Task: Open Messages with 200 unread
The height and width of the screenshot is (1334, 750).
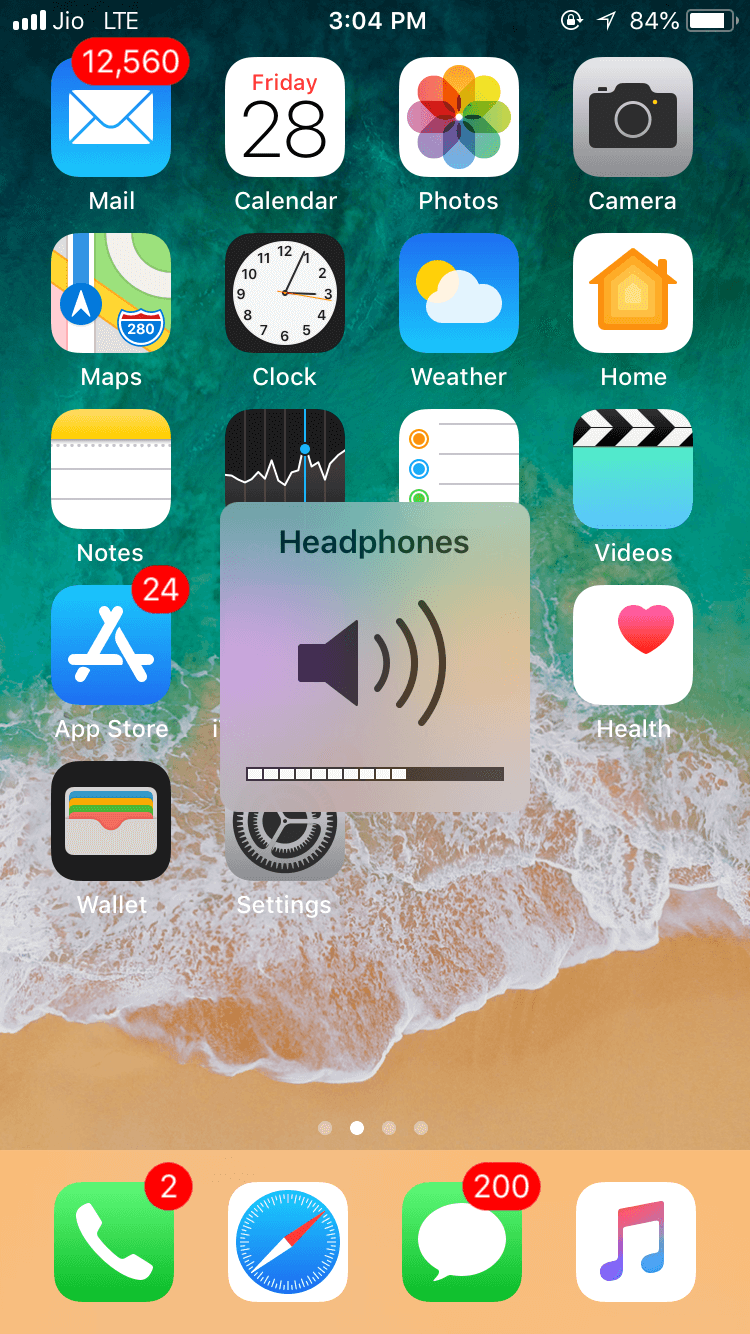Action: click(x=461, y=1243)
